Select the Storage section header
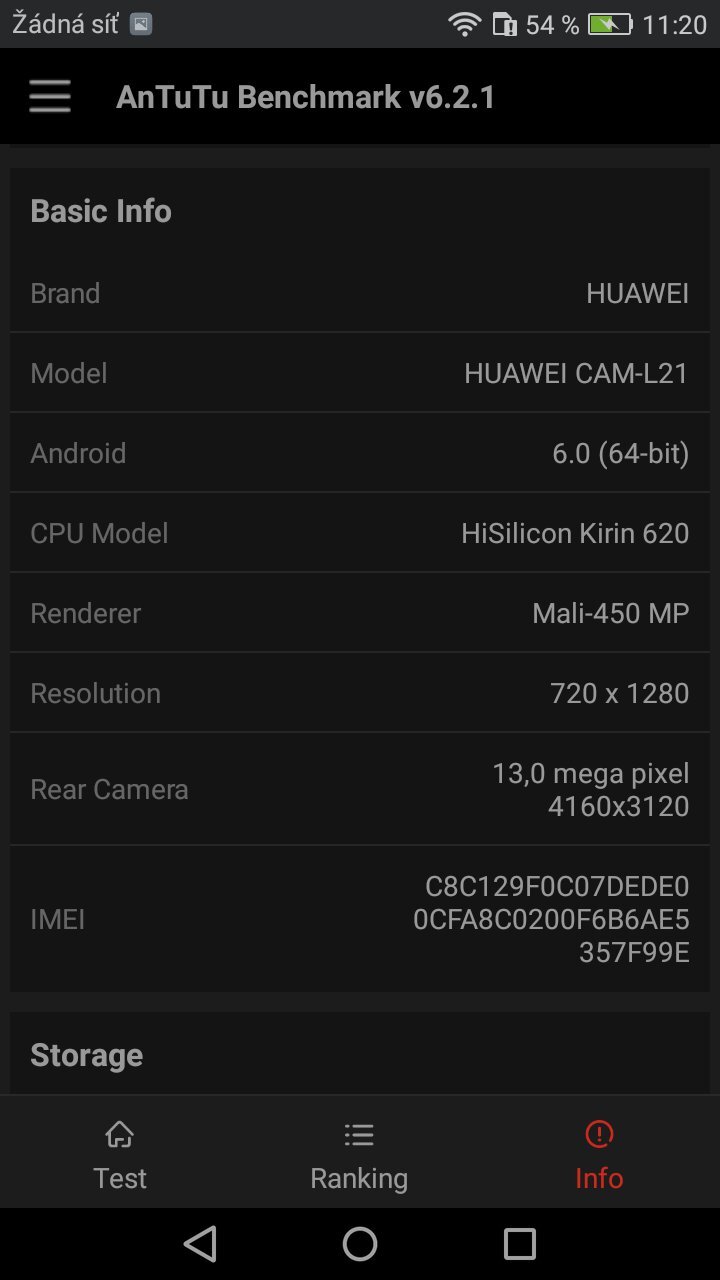The image size is (720, 1280). point(87,1054)
